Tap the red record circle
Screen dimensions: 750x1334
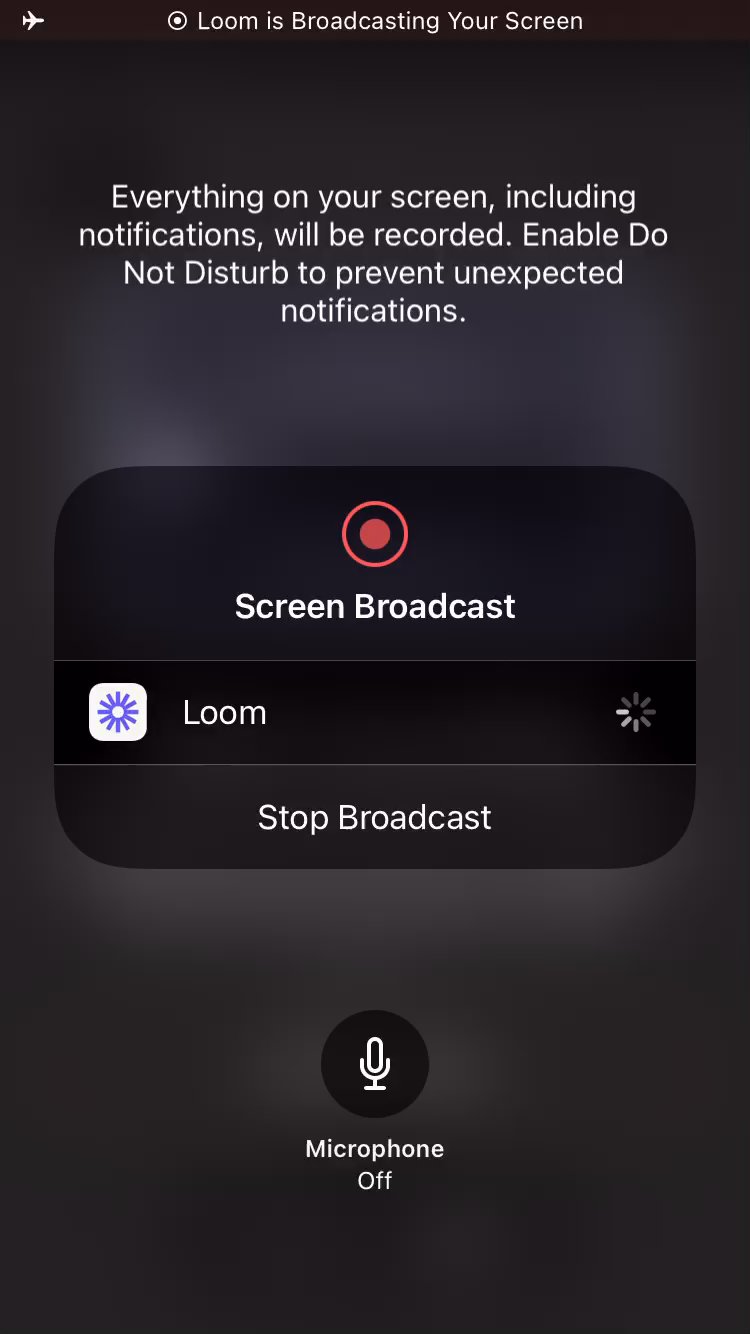click(x=375, y=534)
